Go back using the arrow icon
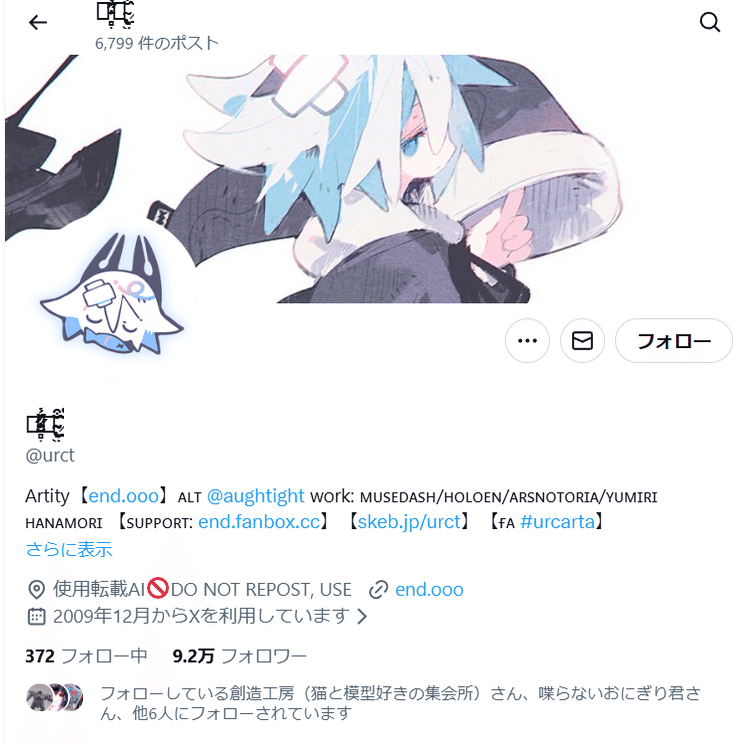Image resolution: width=746 pixels, height=746 pixels. tap(38, 23)
